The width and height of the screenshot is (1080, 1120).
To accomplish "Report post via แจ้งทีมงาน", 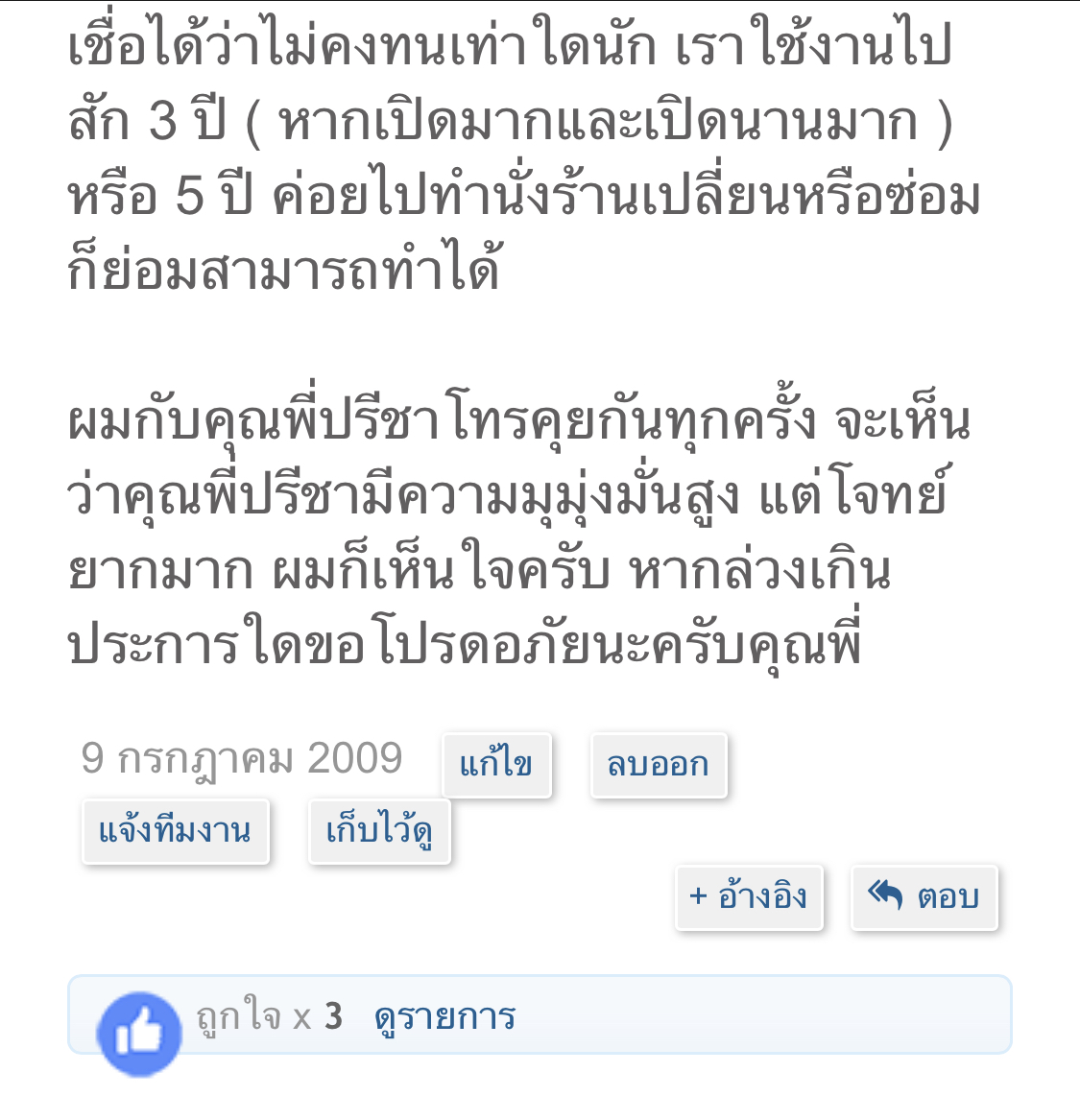I will click(176, 831).
